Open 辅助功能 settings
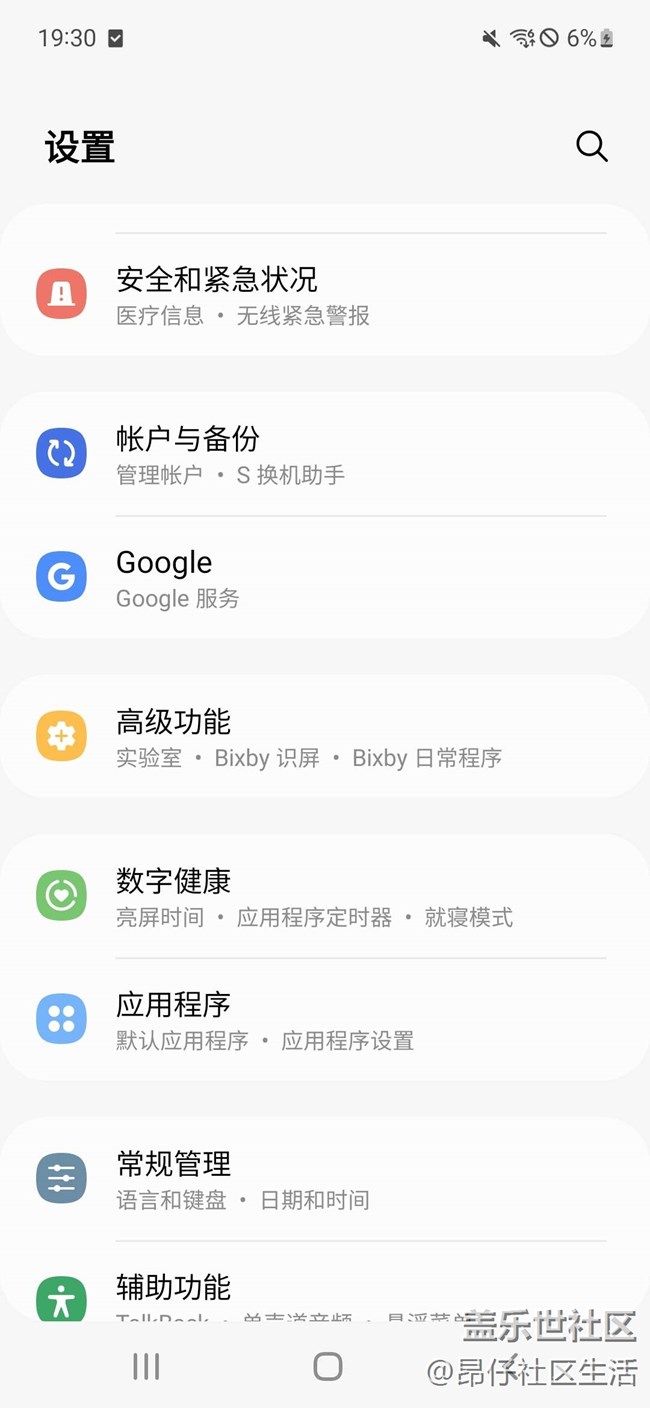650x1408 pixels. click(324, 1292)
